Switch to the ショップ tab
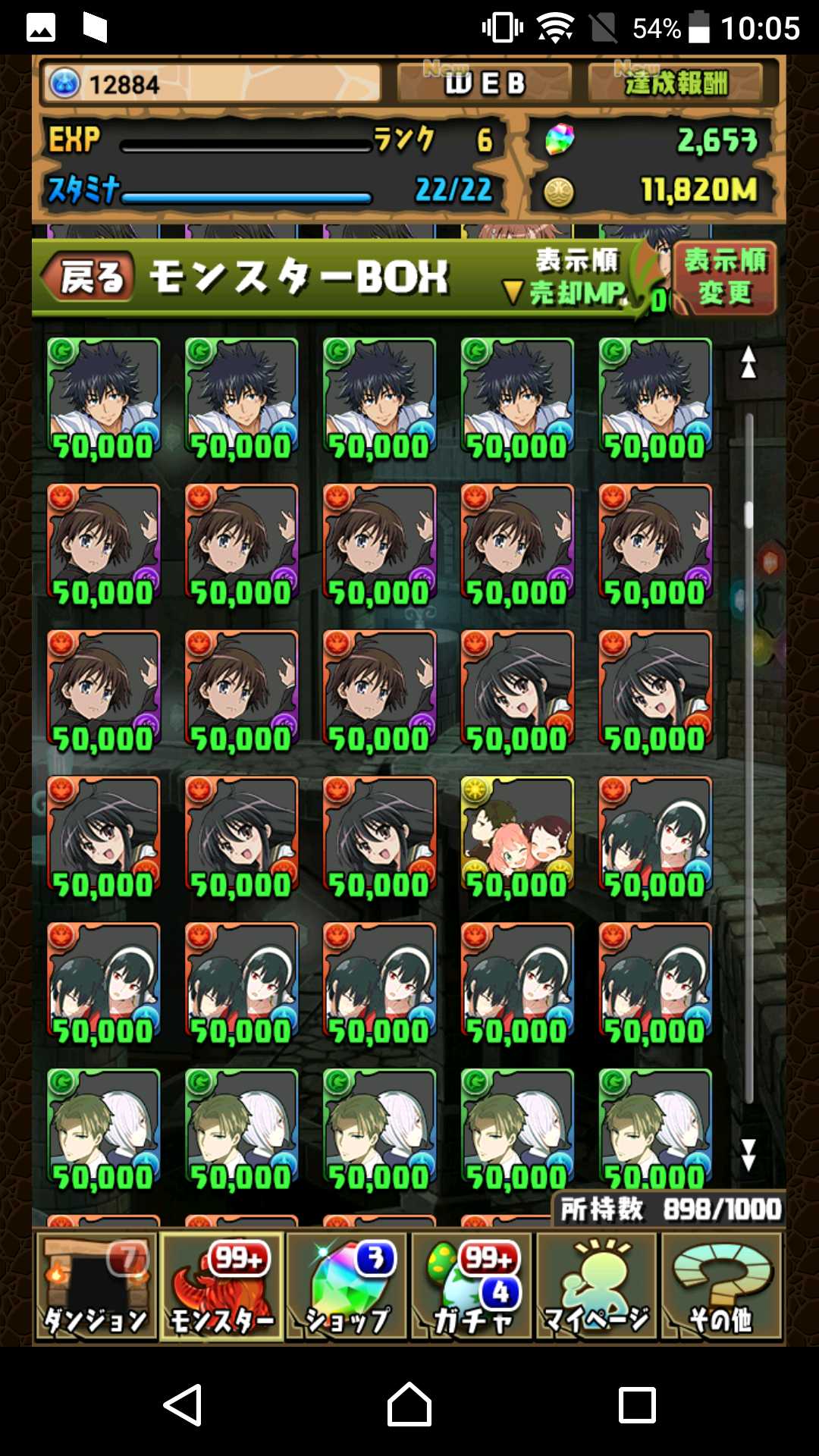 coord(347,1286)
